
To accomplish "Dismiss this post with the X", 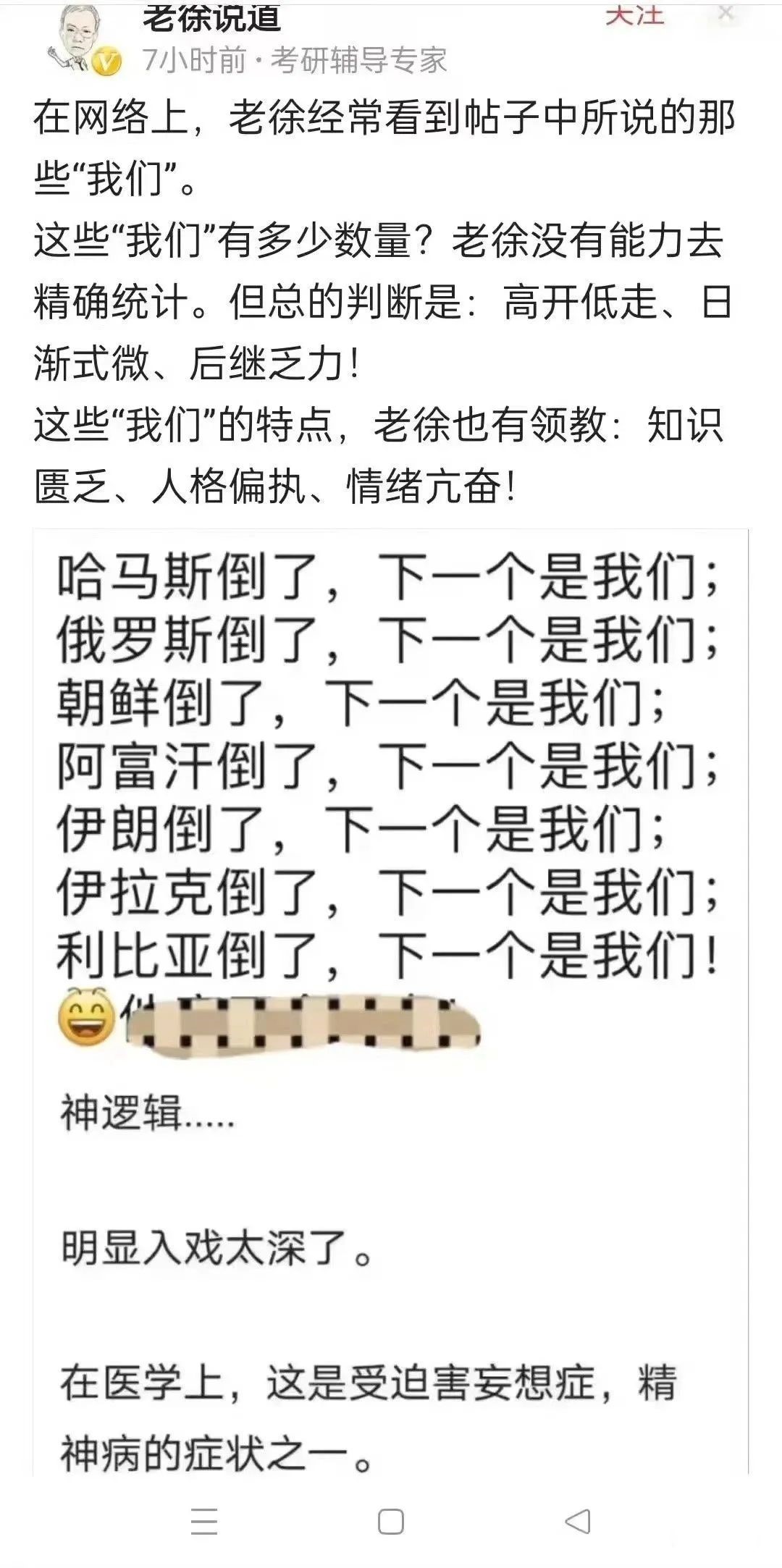I will (x=726, y=12).
